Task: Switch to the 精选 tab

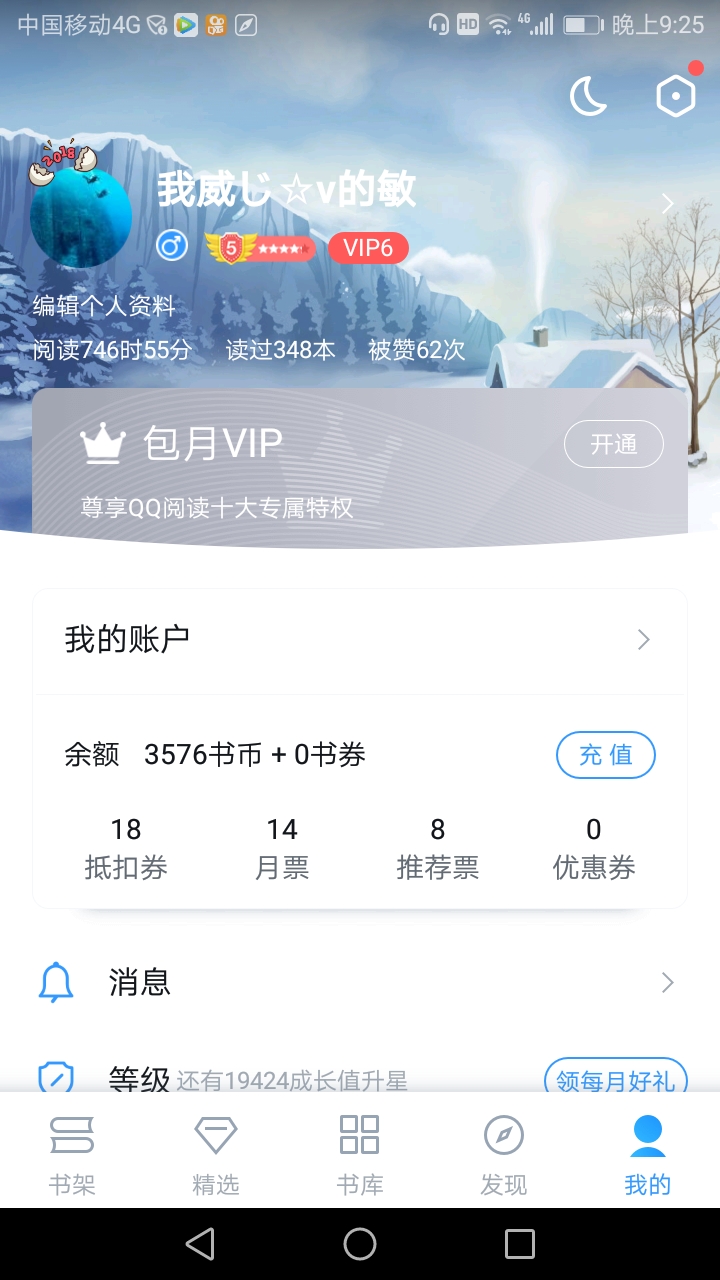Action: click(216, 1155)
